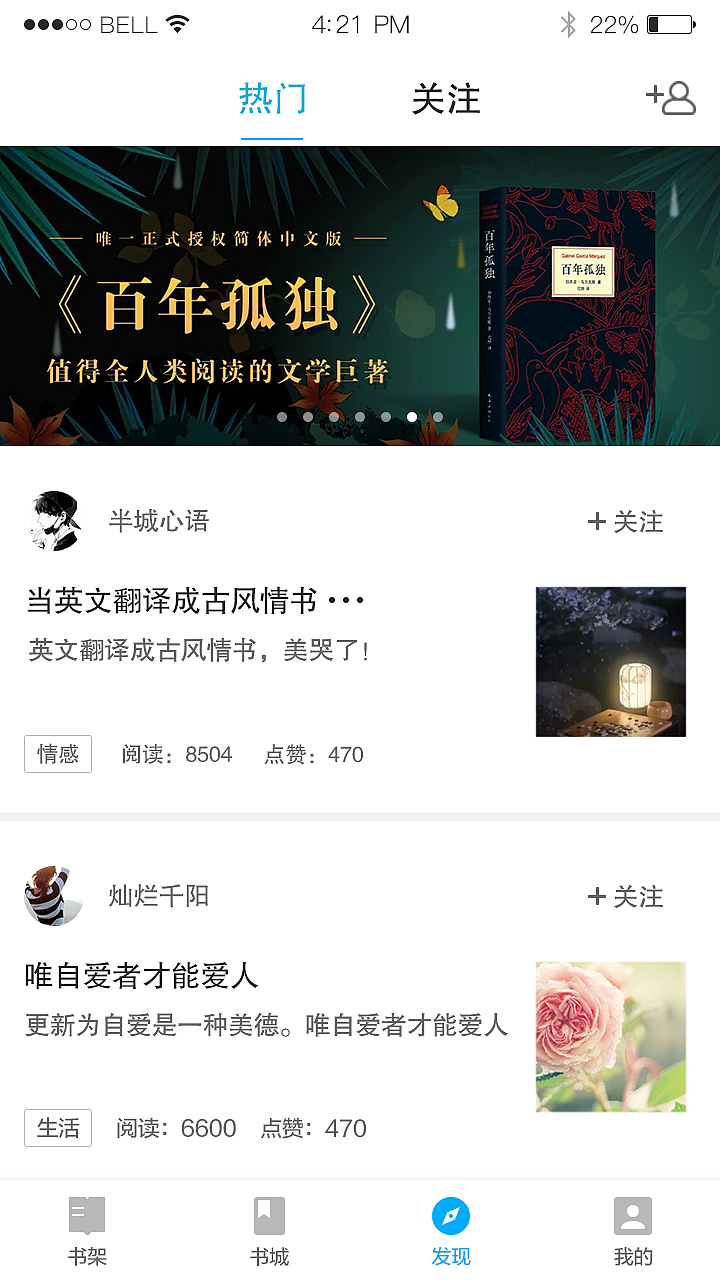Switch to the 热门 tab
Image resolution: width=720 pixels, height=1280 pixels.
click(271, 100)
